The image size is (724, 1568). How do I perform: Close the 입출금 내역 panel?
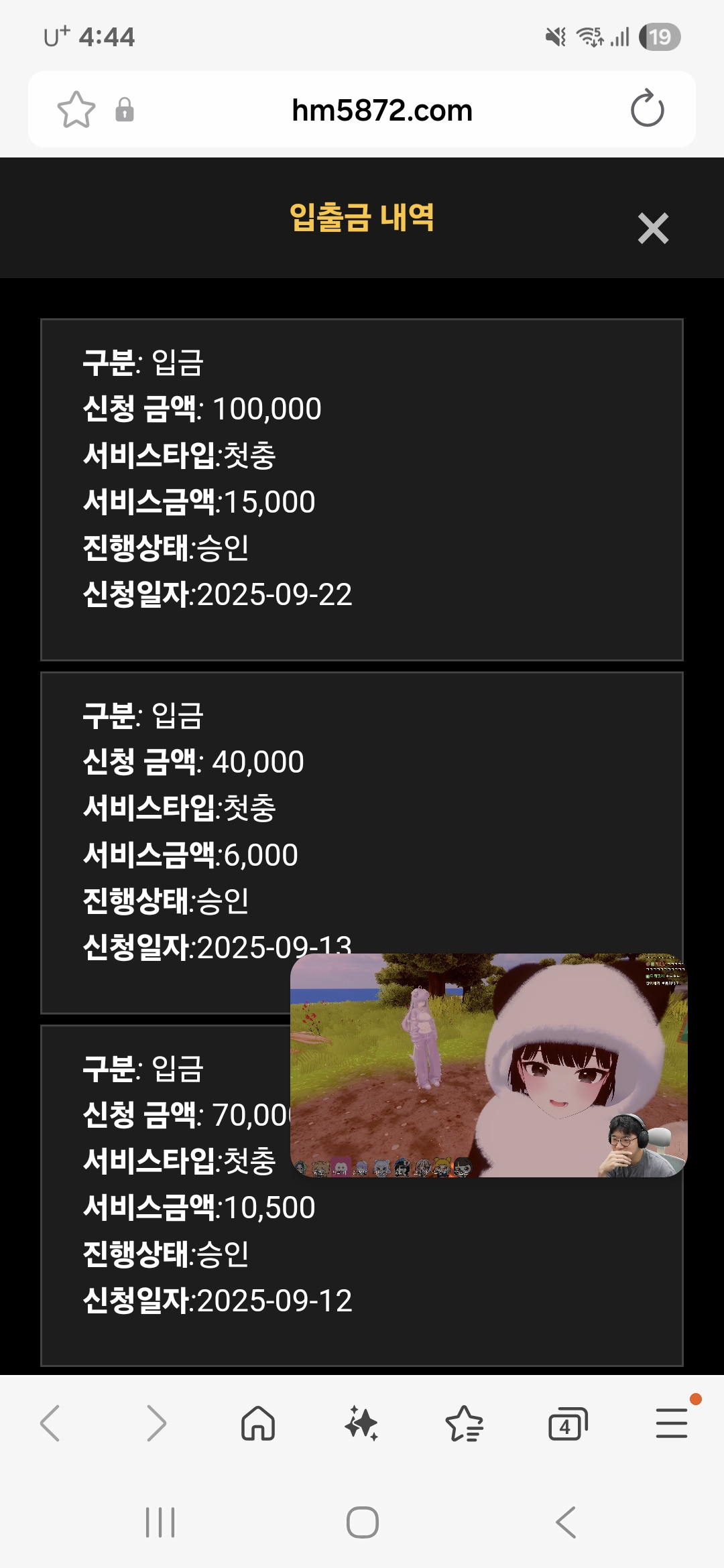tap(653, 228)
